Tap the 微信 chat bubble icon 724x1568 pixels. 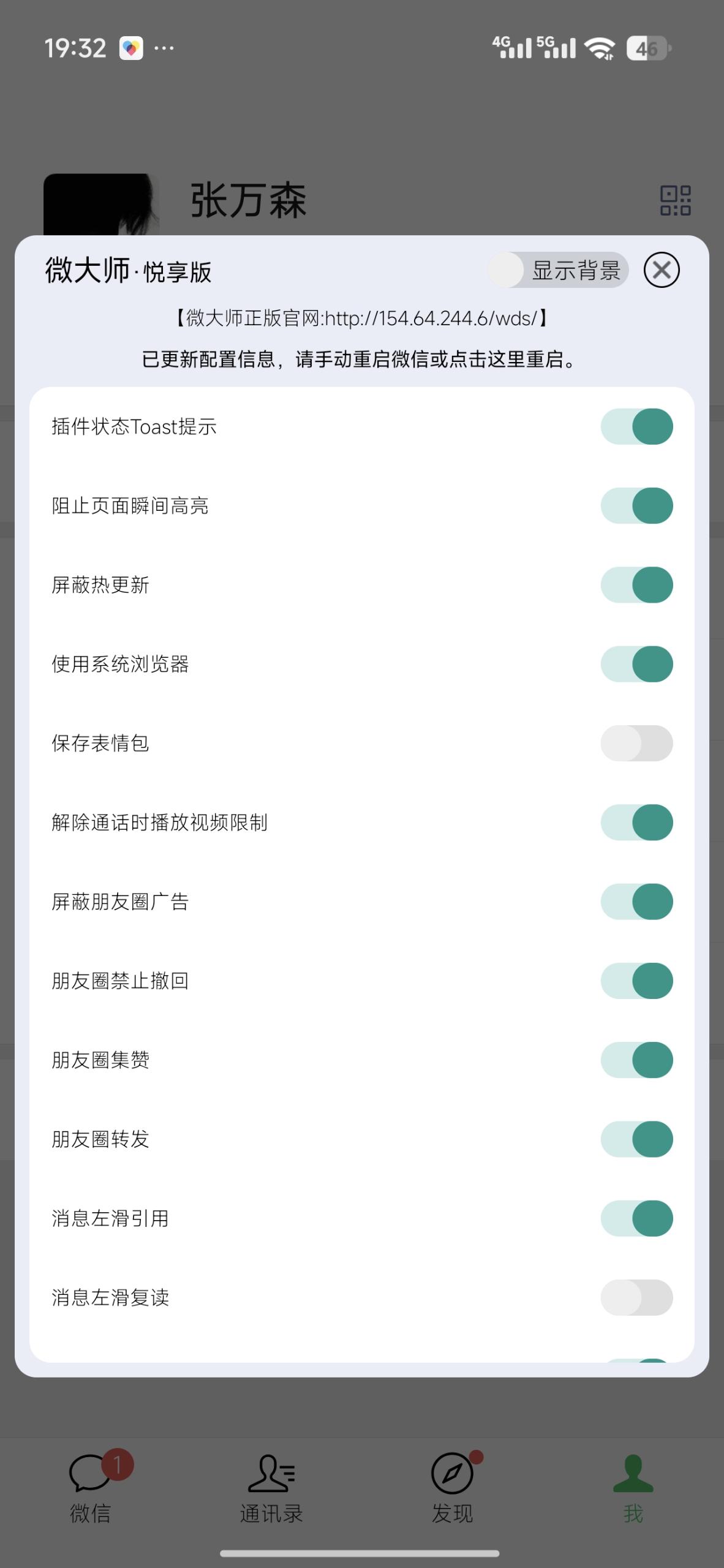[91, 1474]
